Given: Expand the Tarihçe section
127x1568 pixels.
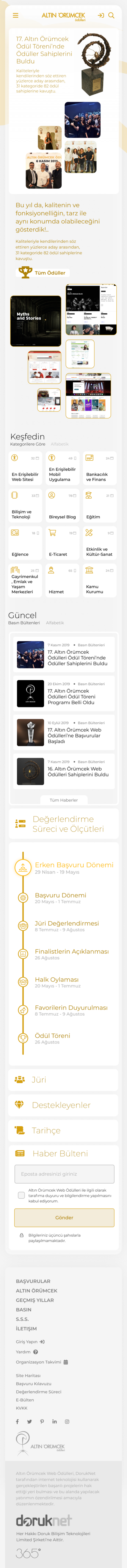Looking at the screenshot, I should click(x=63, y=1130).
